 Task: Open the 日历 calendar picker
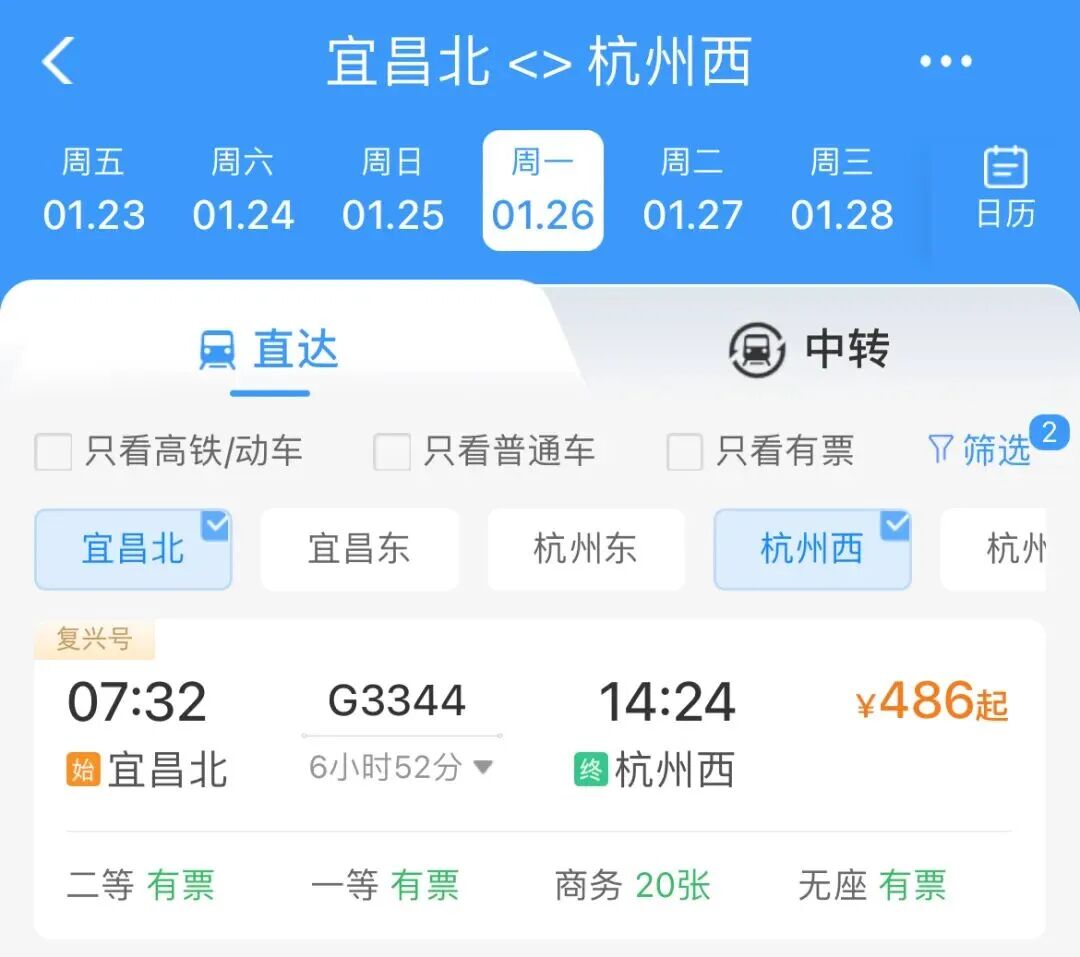1005,188
